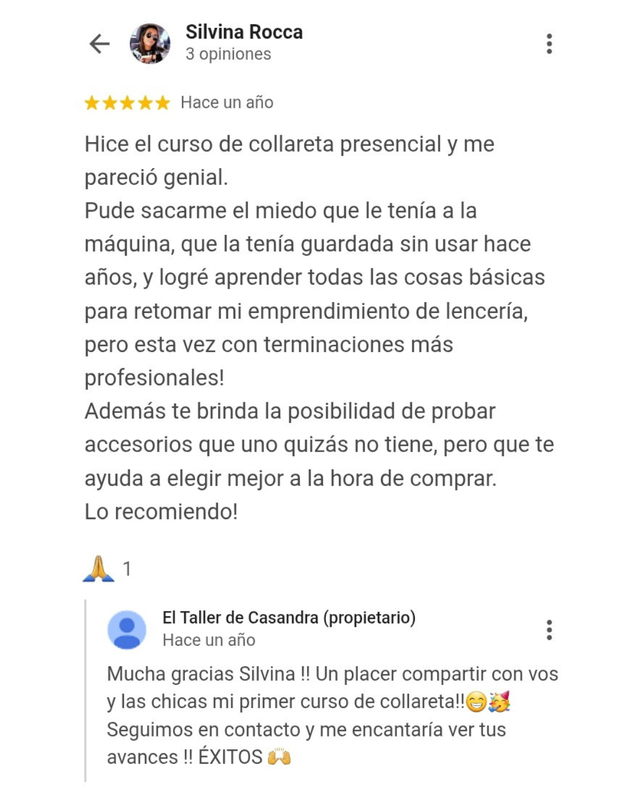
Task: Go back using the arrow icon
Action: click(x=99, y=44)
